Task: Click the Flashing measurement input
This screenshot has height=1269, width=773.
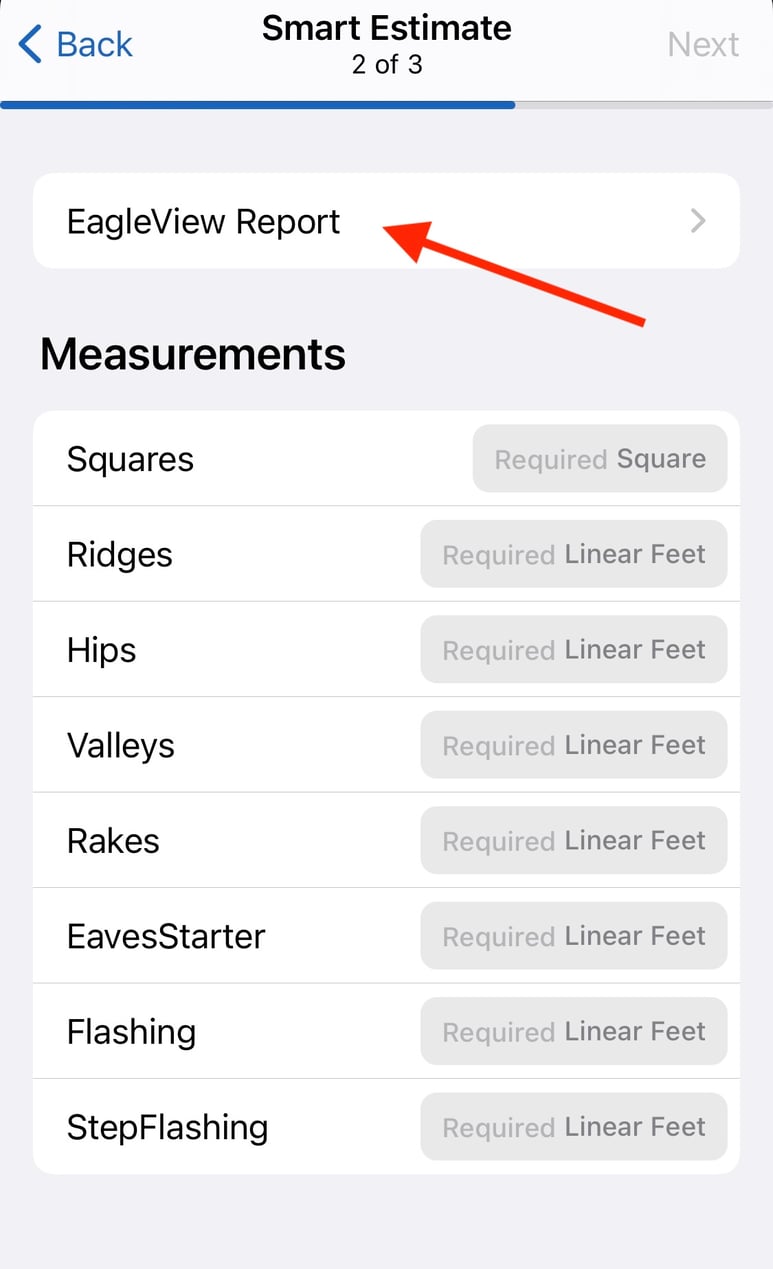Action: coord(574,1031)
